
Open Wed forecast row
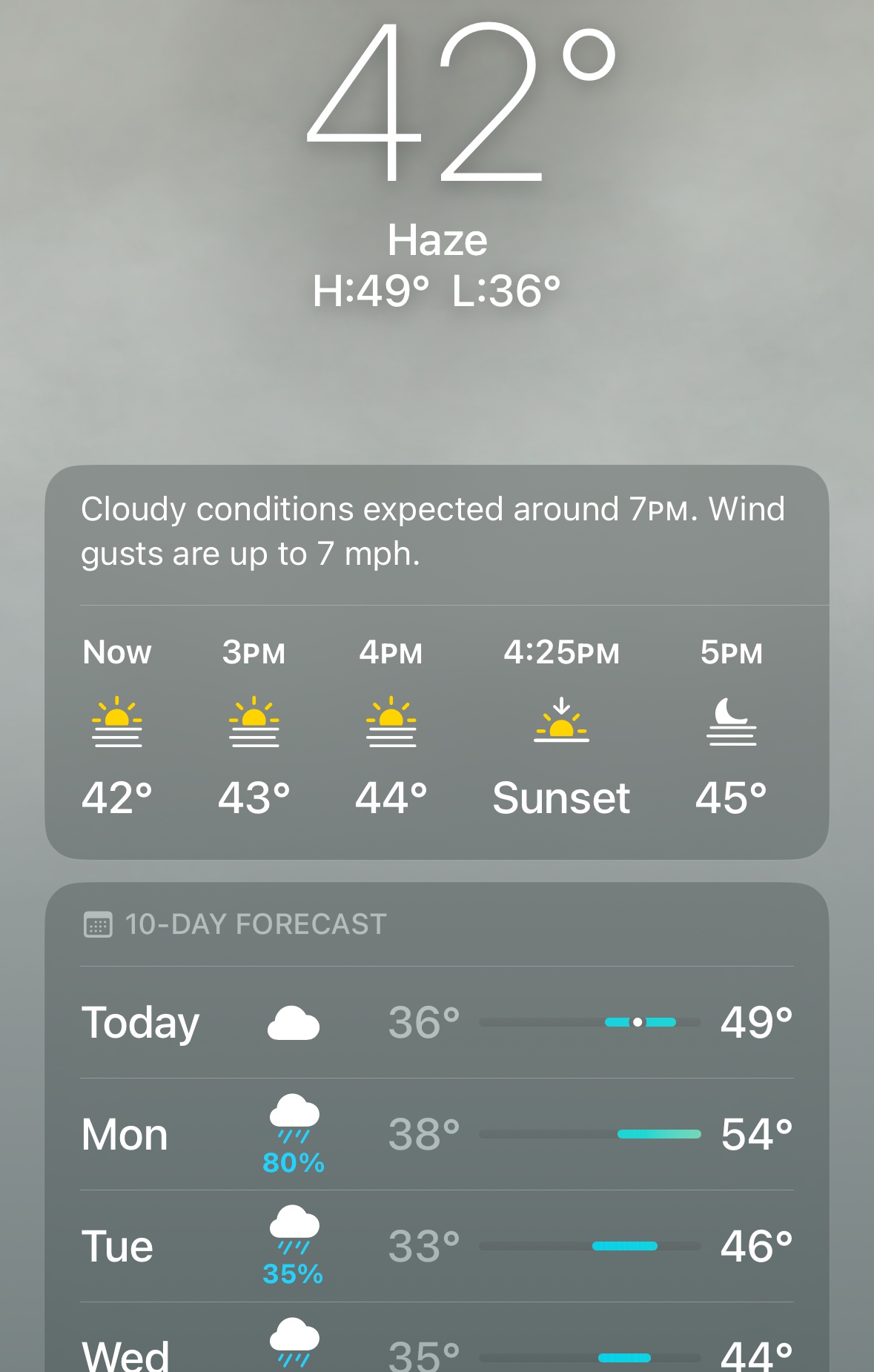(x=436, y=1351)
